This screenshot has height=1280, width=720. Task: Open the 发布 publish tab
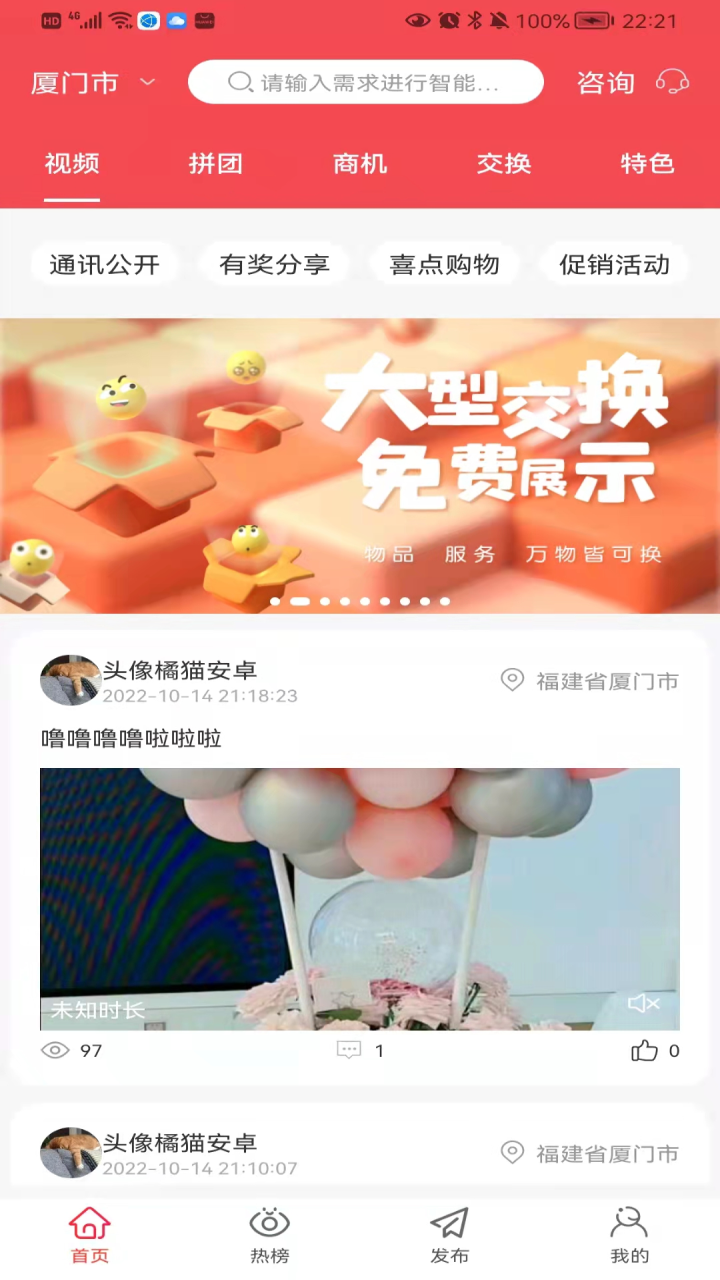click(x=450, y=1237)
